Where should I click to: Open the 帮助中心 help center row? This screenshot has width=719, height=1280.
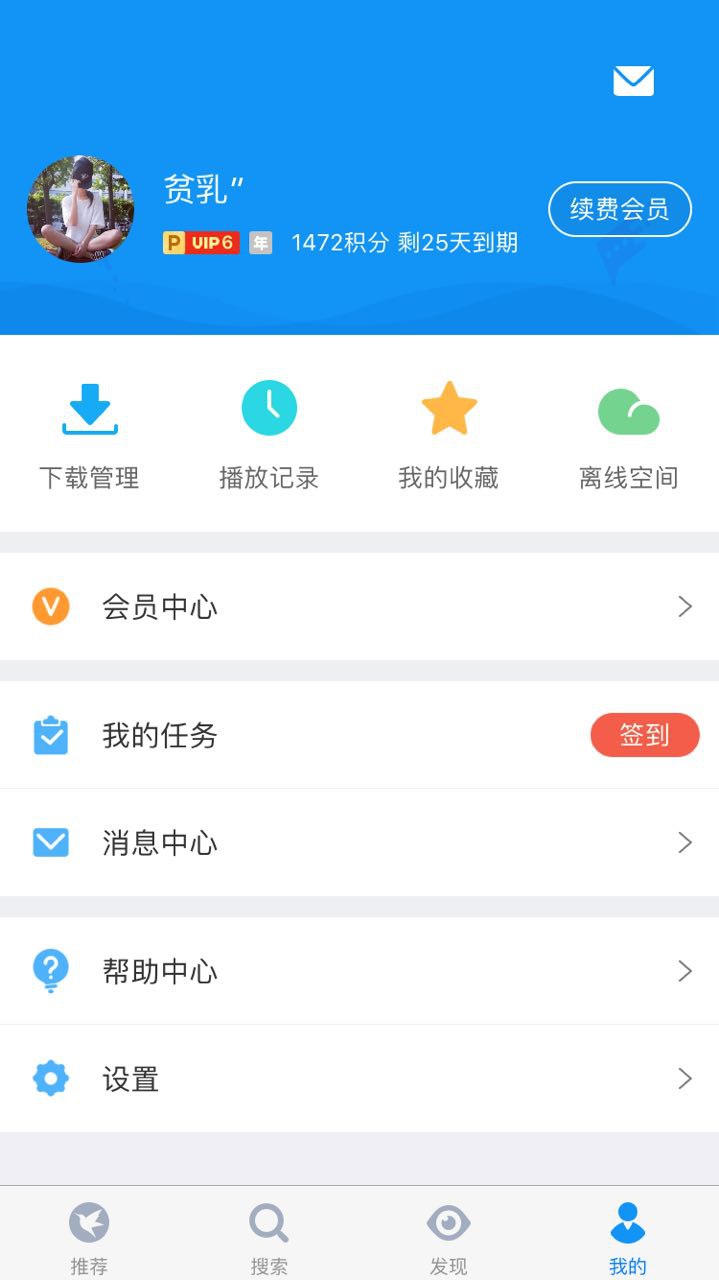359,971
